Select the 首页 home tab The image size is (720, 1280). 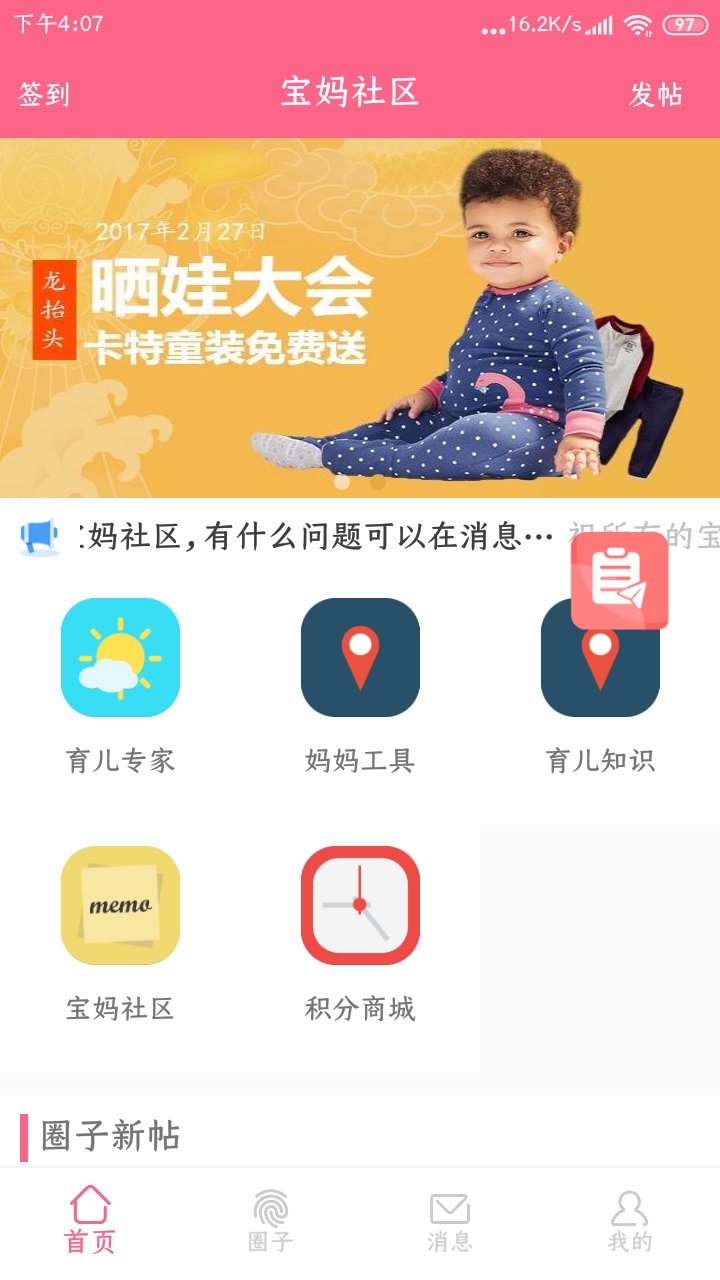90,1221
